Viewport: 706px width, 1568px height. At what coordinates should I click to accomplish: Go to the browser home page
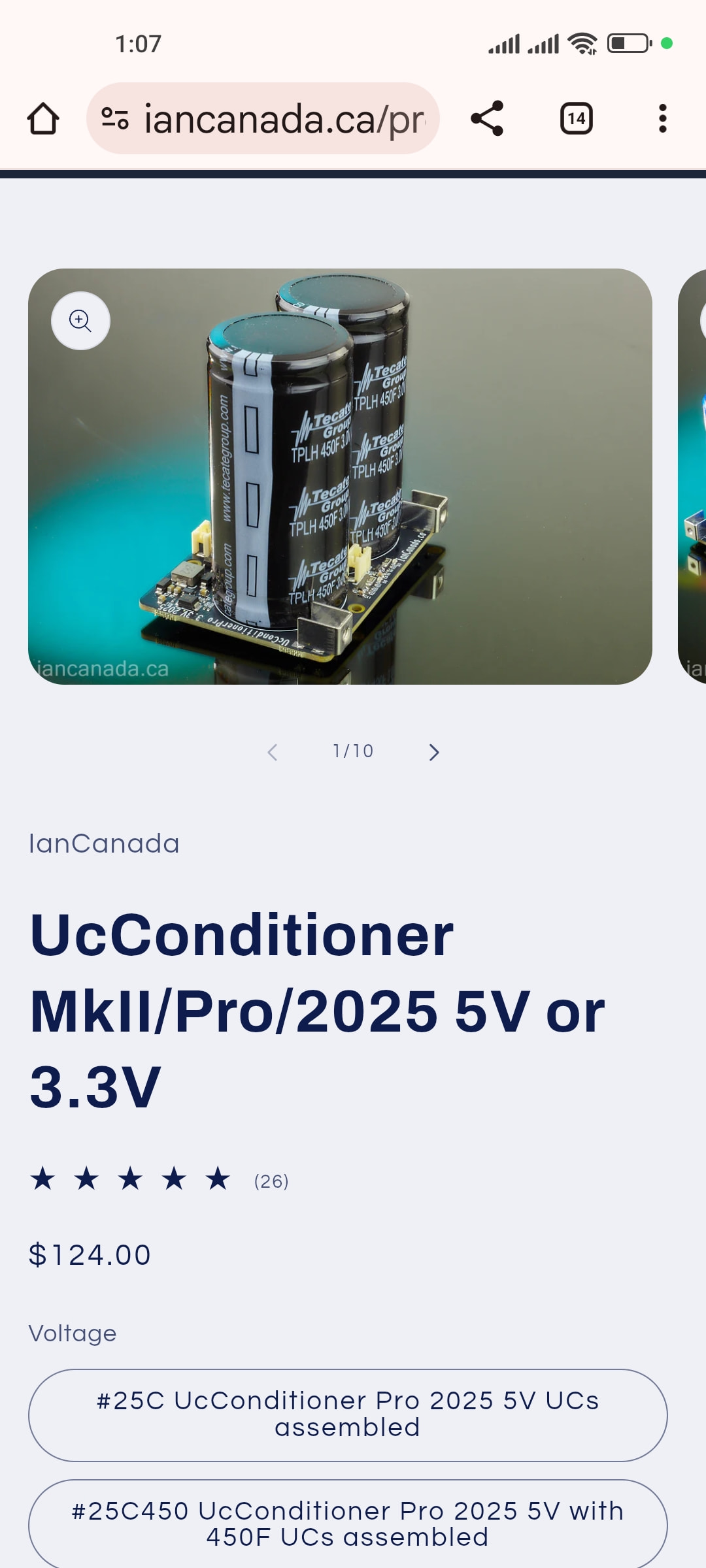pos(43,119)
